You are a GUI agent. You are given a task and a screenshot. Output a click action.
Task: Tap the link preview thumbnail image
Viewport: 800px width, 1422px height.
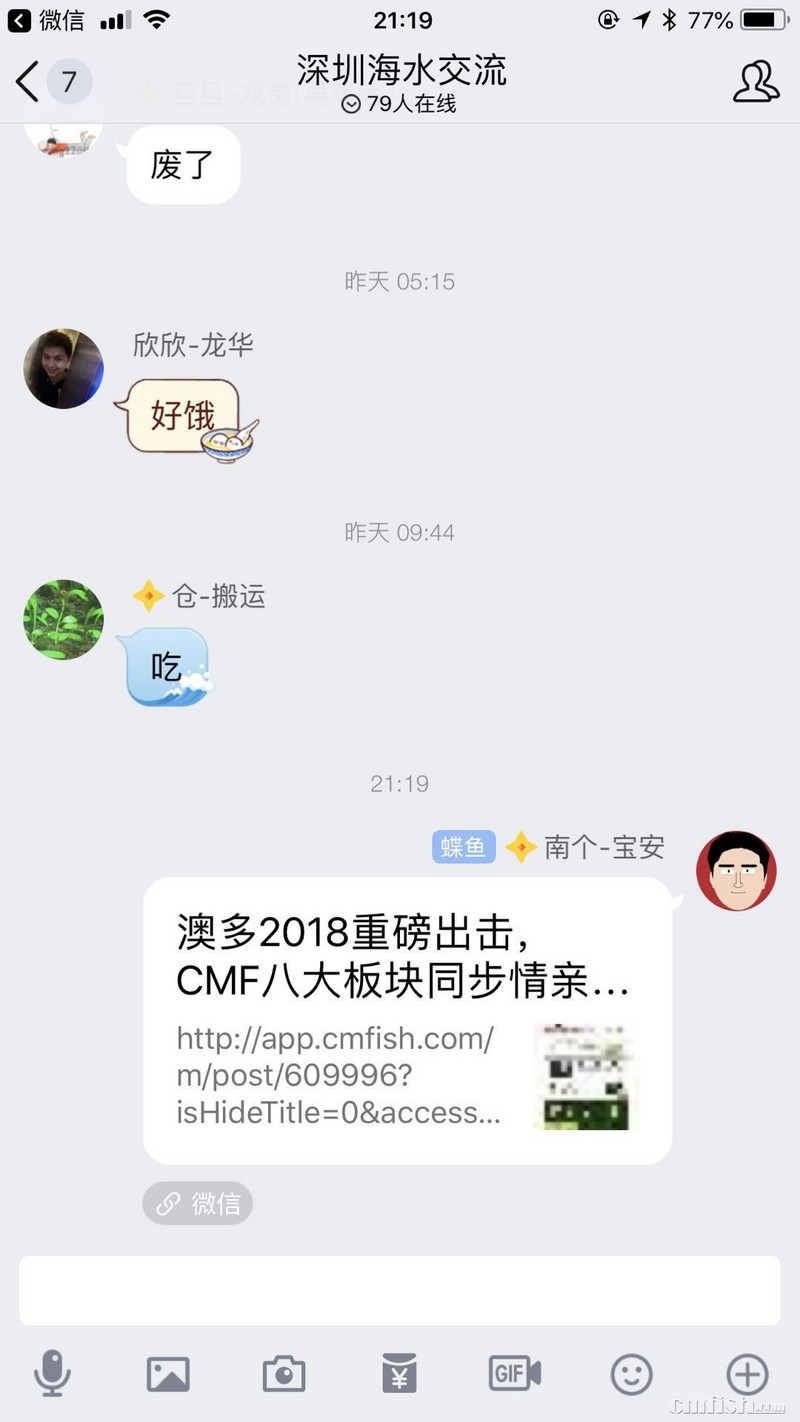coord(585,1076)
